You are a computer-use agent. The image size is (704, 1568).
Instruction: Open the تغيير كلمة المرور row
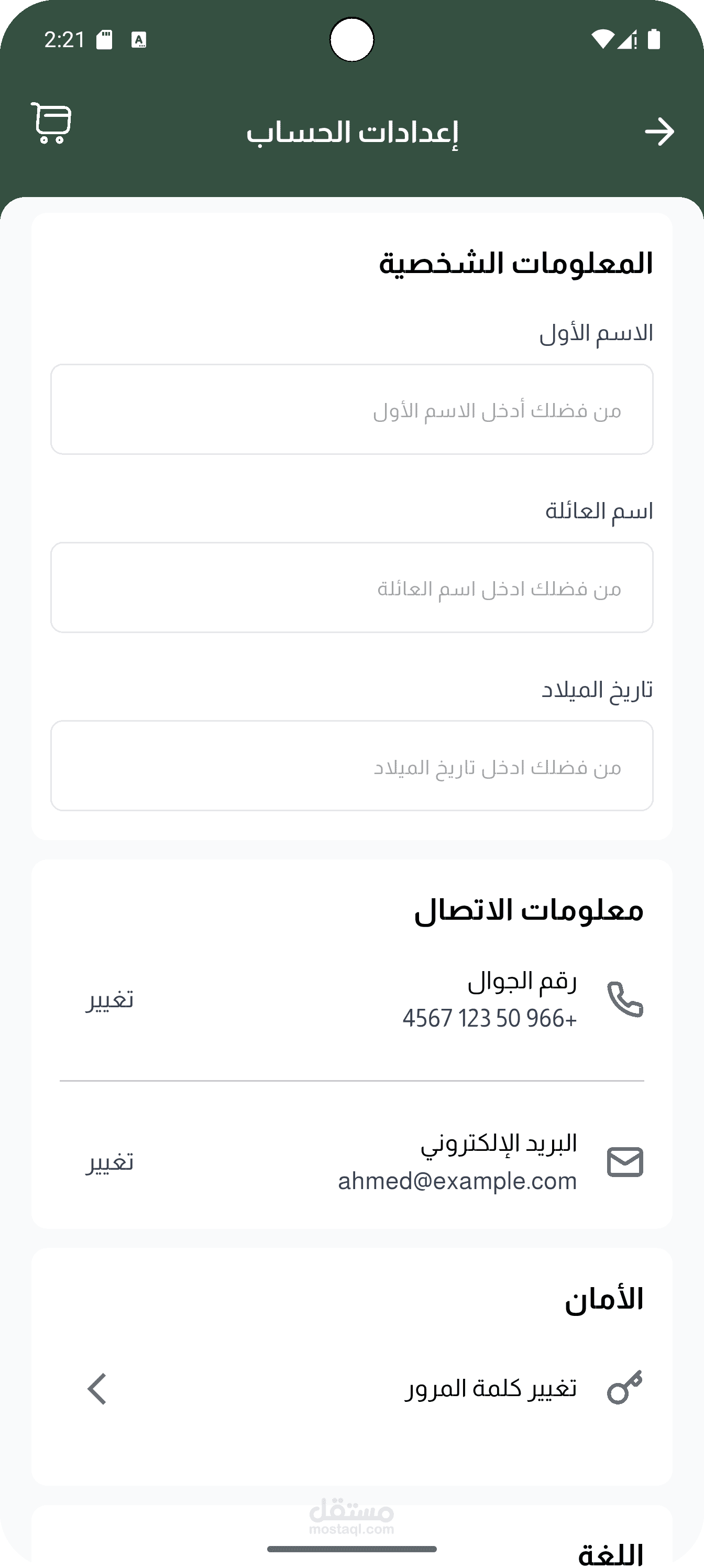(x=351, y=1388)
